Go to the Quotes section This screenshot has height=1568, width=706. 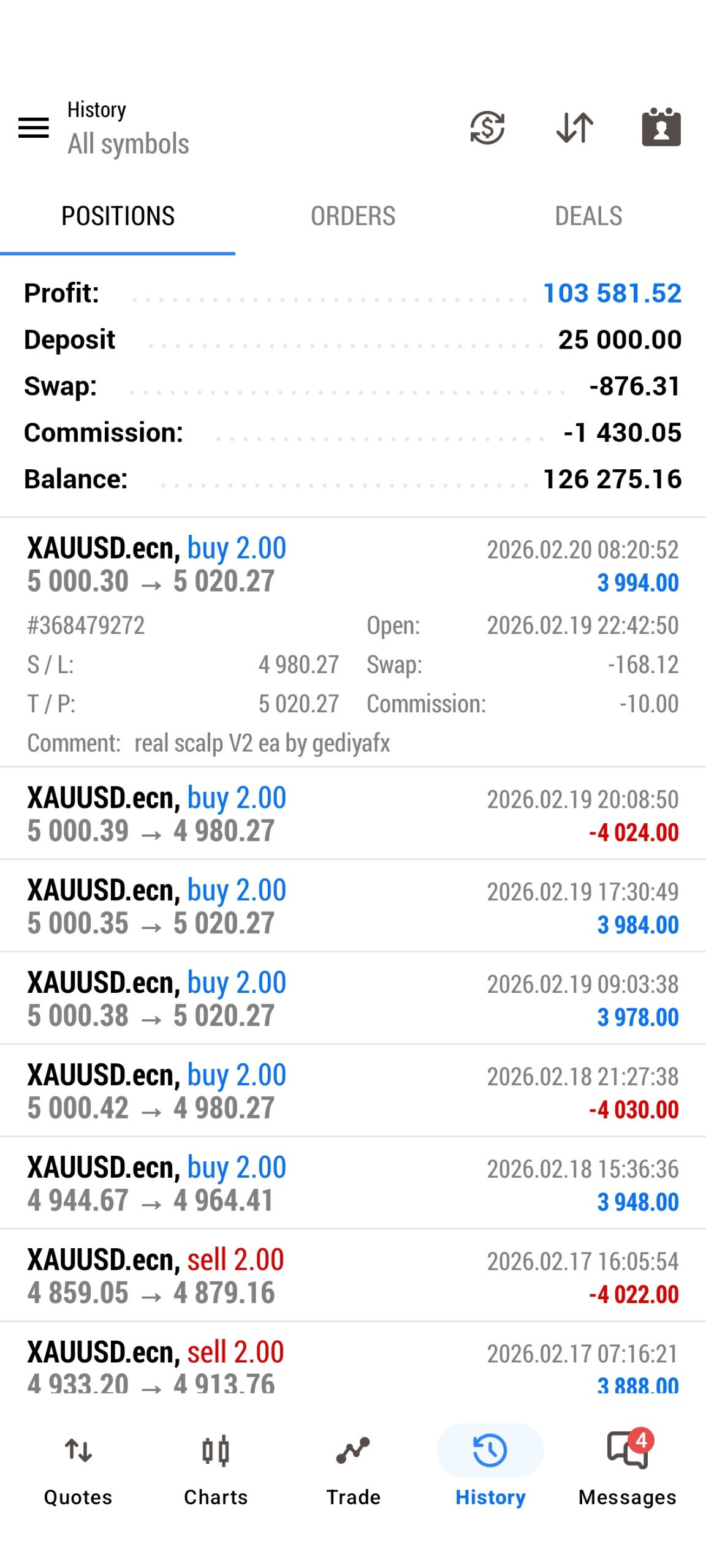pos(78,1469)
